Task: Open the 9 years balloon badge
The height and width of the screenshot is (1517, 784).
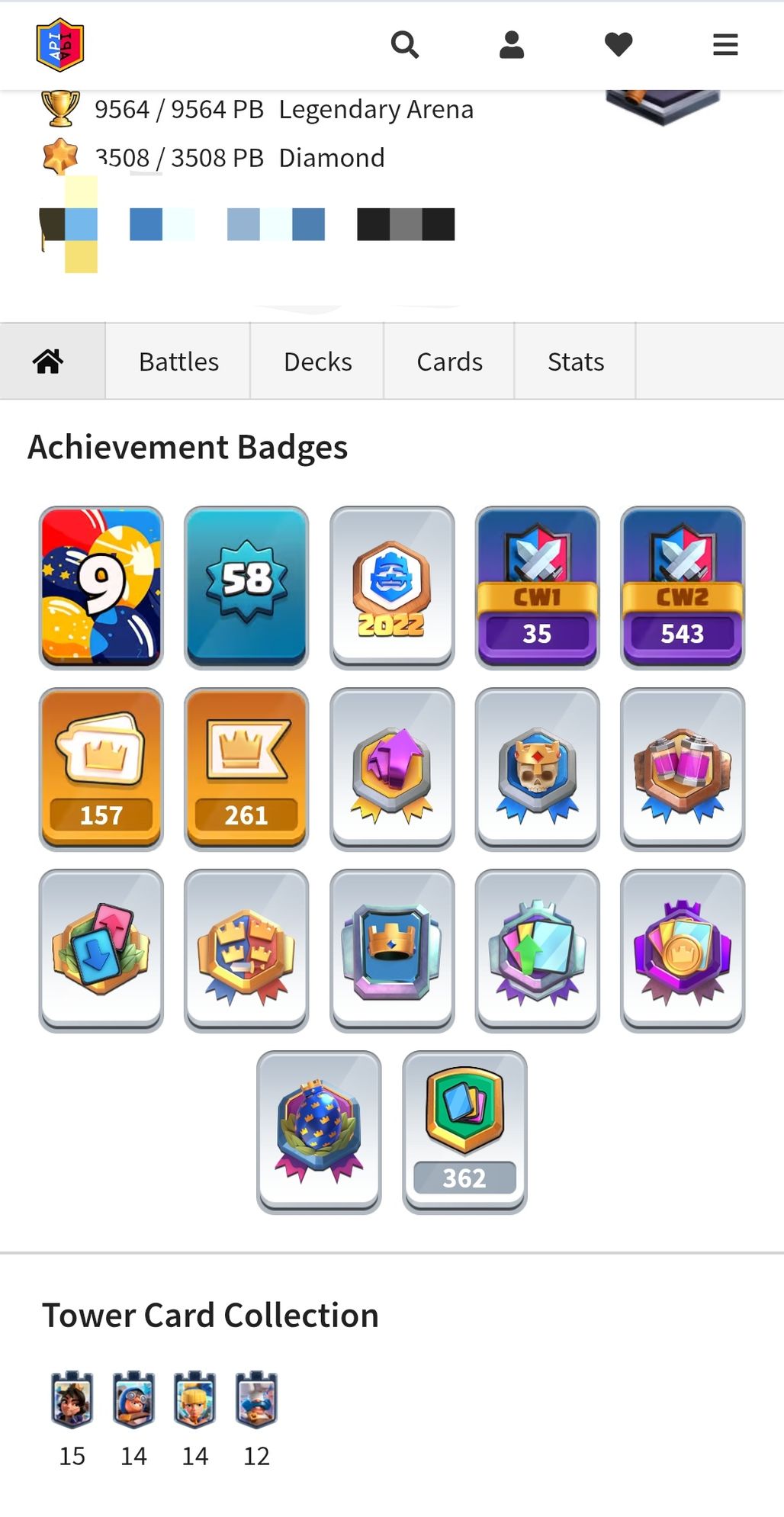Action: pyautogui.click(x=101, y=587)
